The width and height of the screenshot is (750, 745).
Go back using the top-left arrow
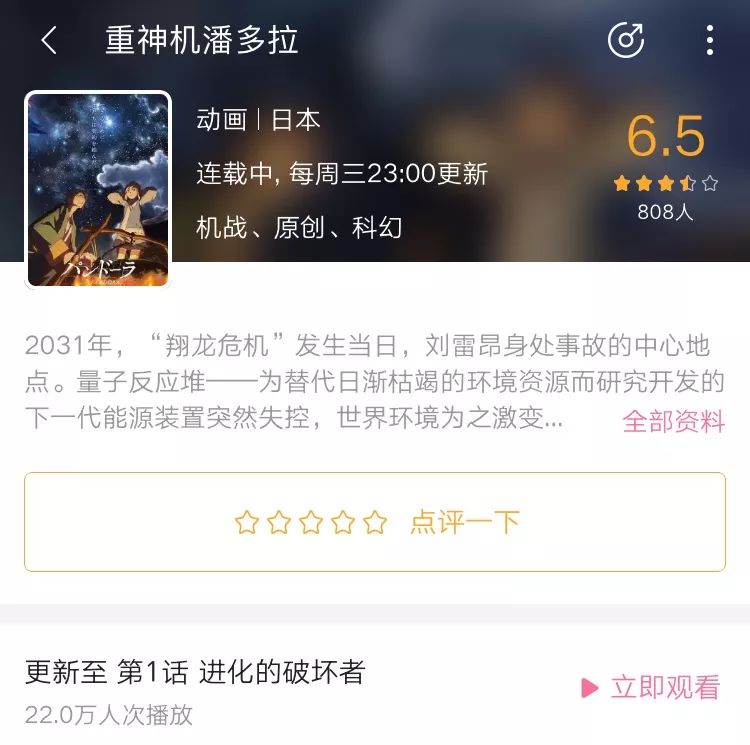[x=48, y=41]
